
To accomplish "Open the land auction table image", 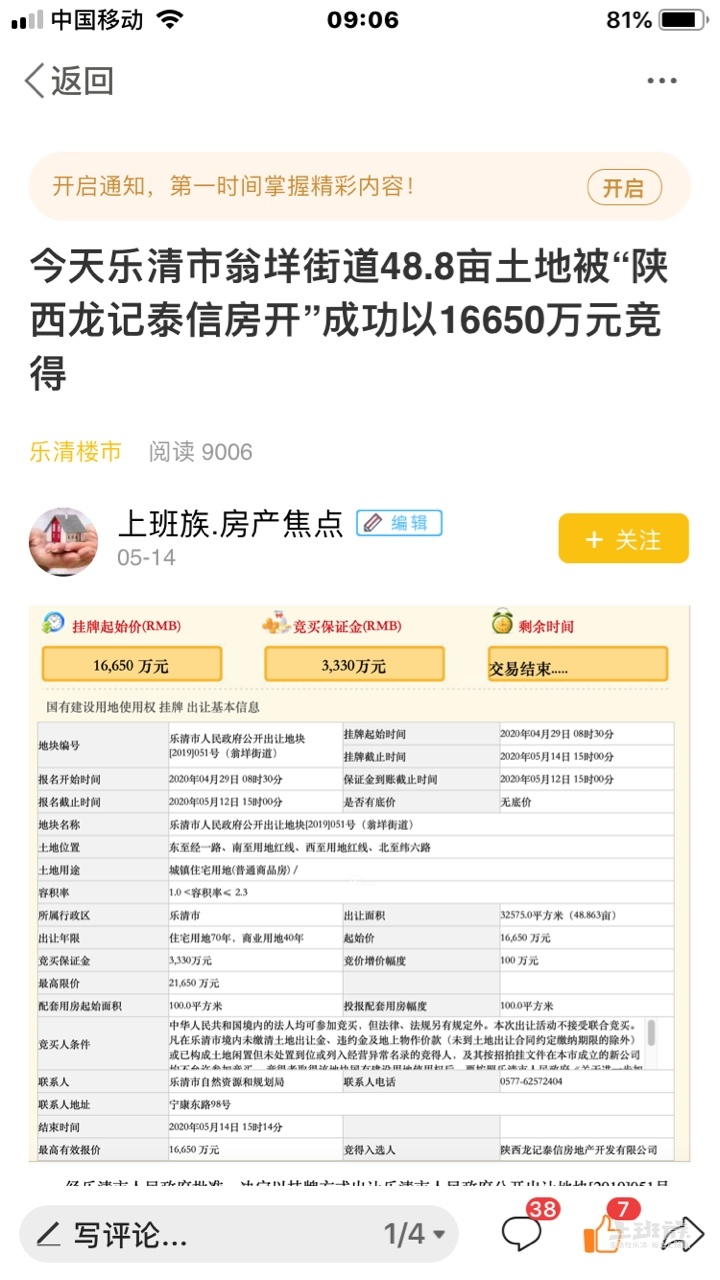I will 360,880.
